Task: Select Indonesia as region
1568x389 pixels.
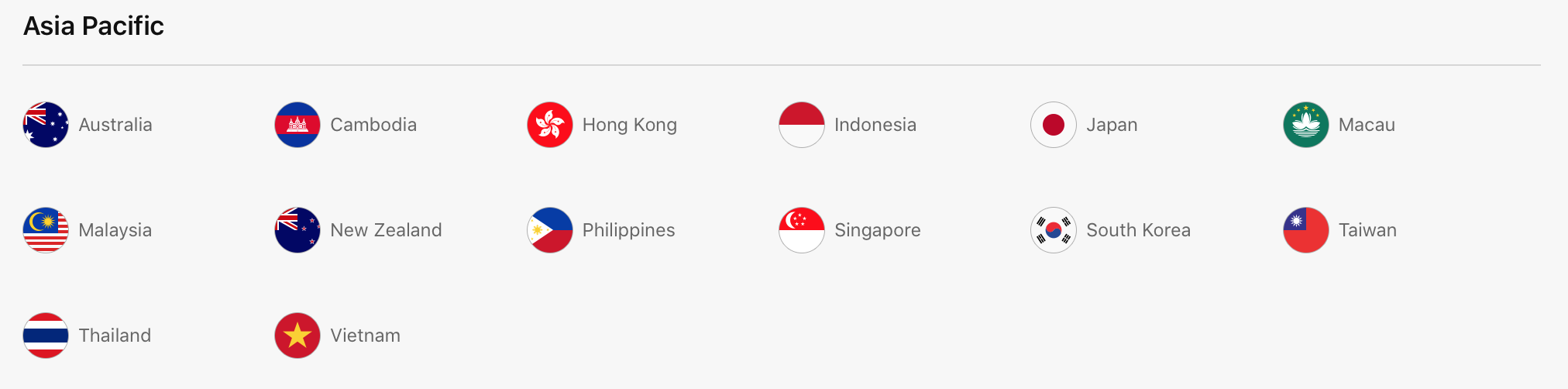Action: point(875,125)
